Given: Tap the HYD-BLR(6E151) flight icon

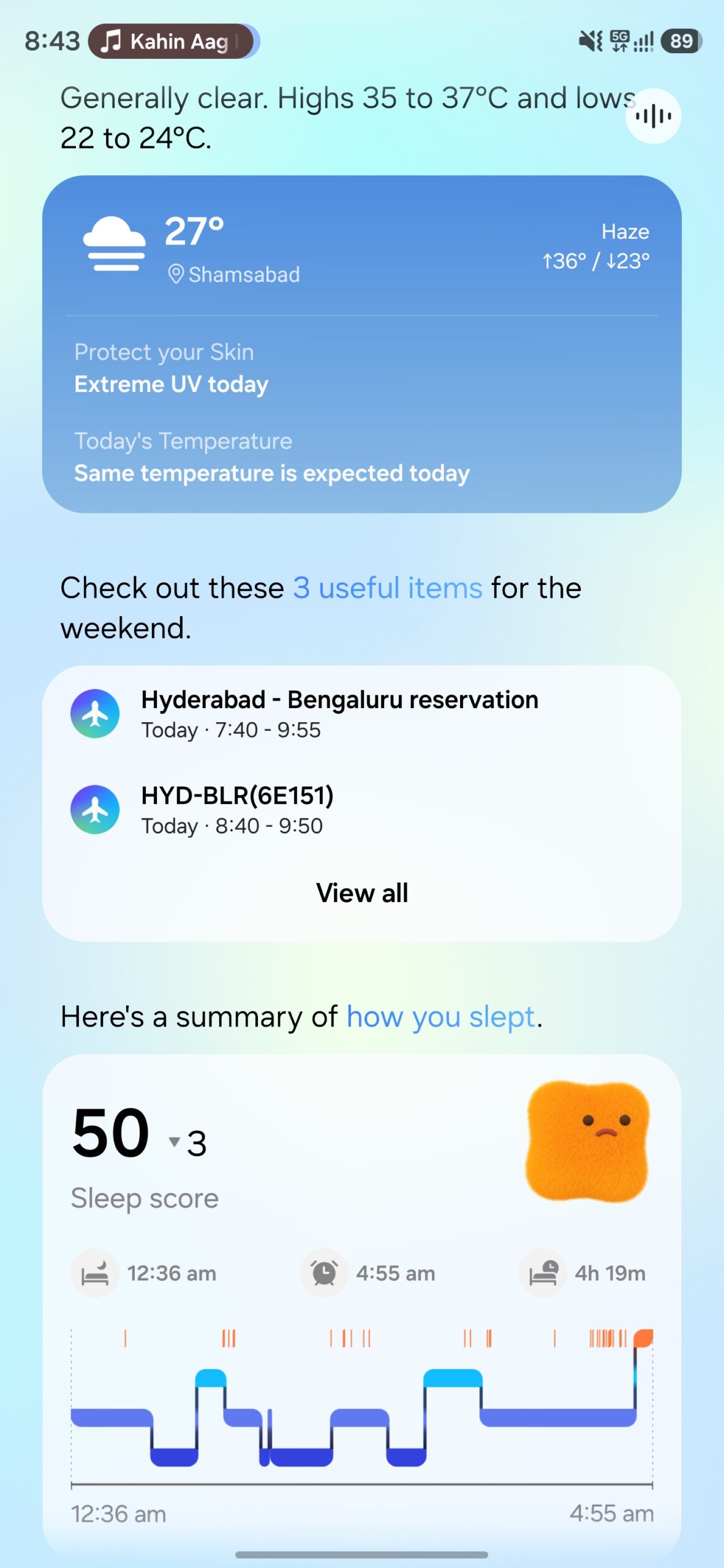Looking at the screenshot, I should [x=95, y=809].
